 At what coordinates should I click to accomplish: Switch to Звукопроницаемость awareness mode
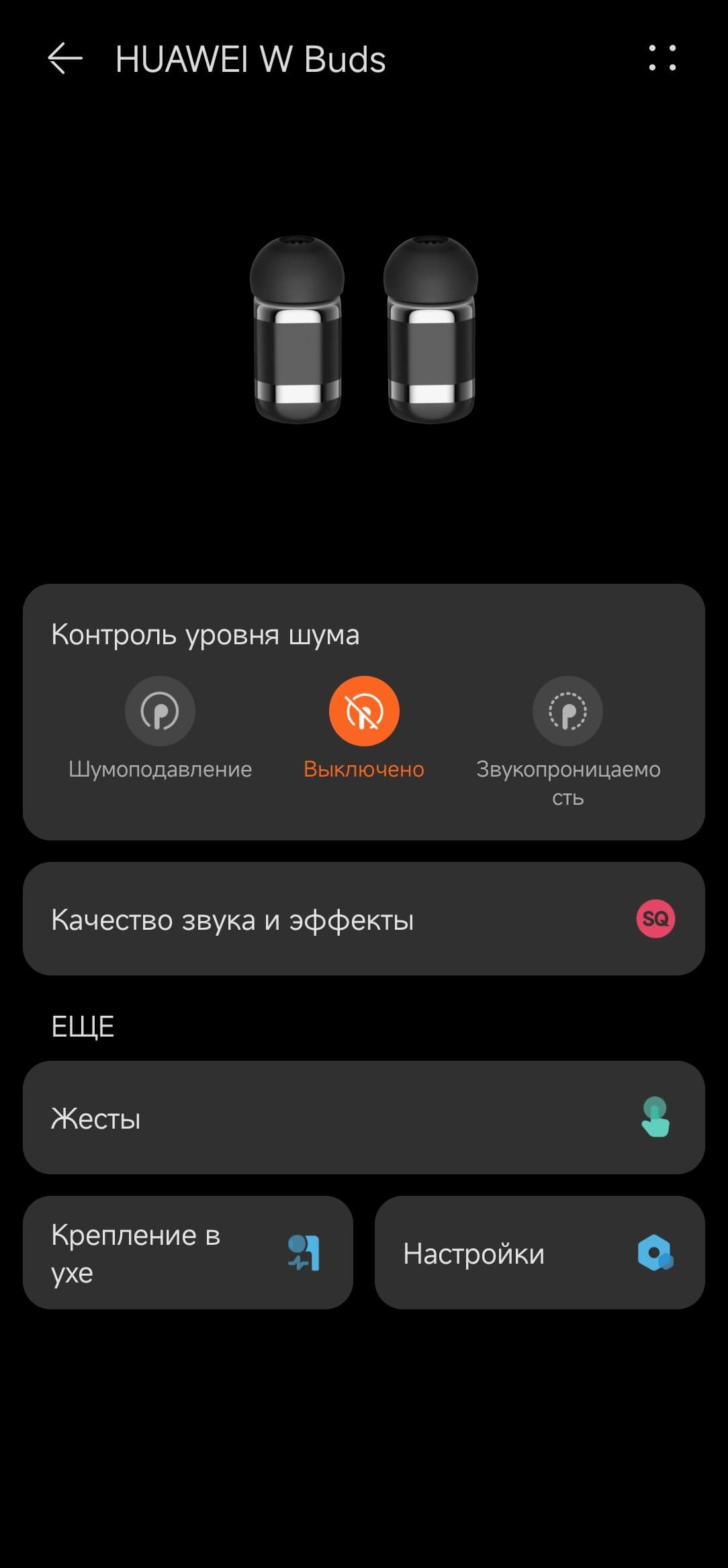567,711
